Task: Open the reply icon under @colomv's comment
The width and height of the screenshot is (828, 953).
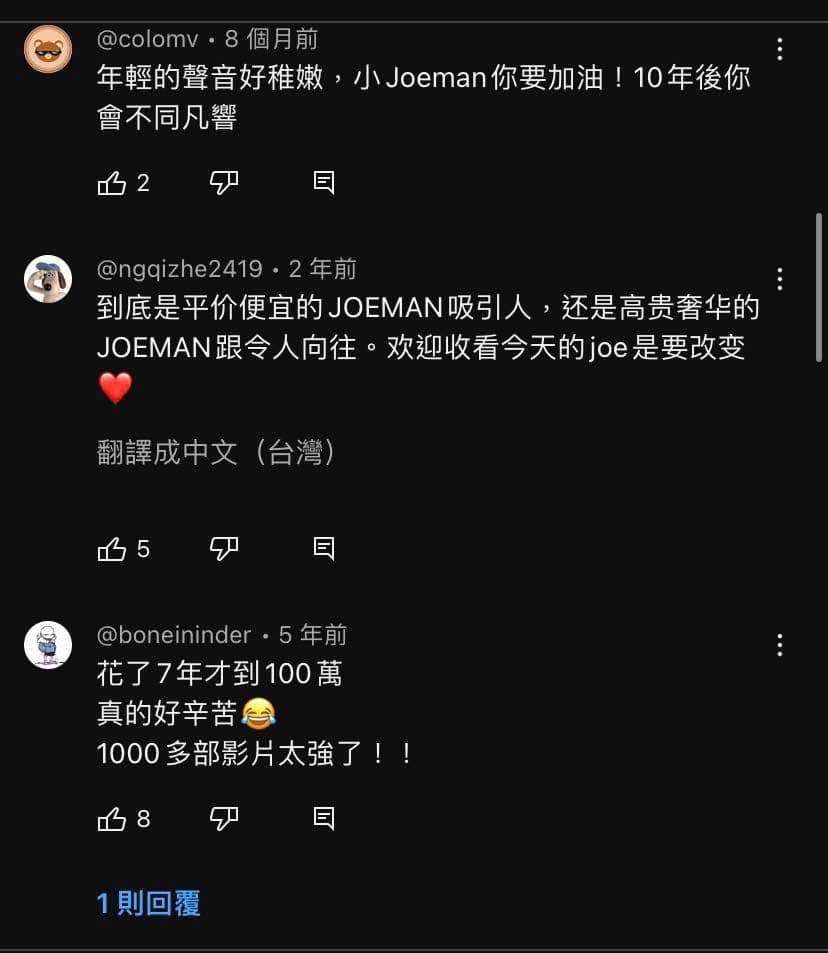Action: click(322, 182)
